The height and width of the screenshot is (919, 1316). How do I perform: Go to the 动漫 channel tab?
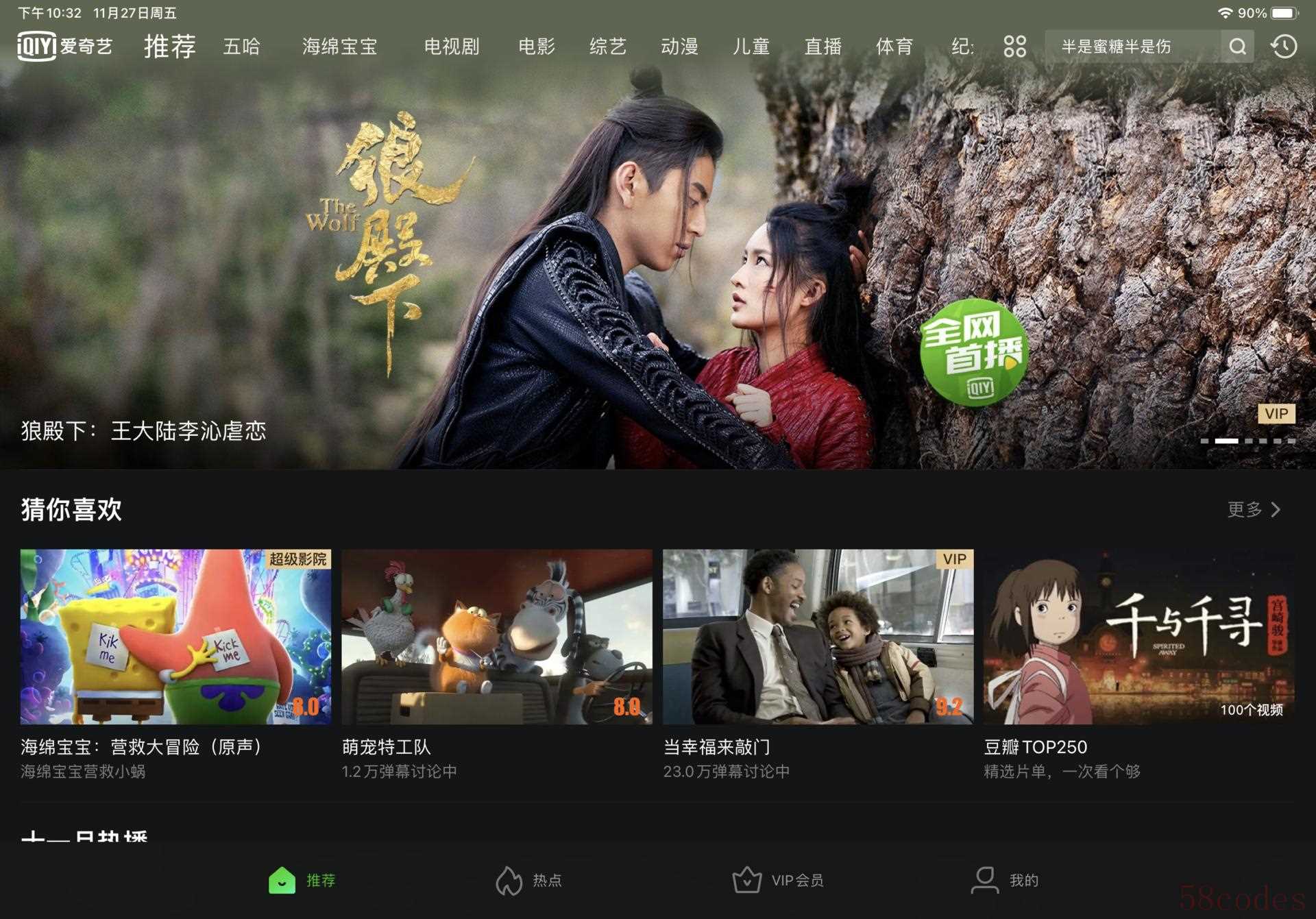click(679, 47)
